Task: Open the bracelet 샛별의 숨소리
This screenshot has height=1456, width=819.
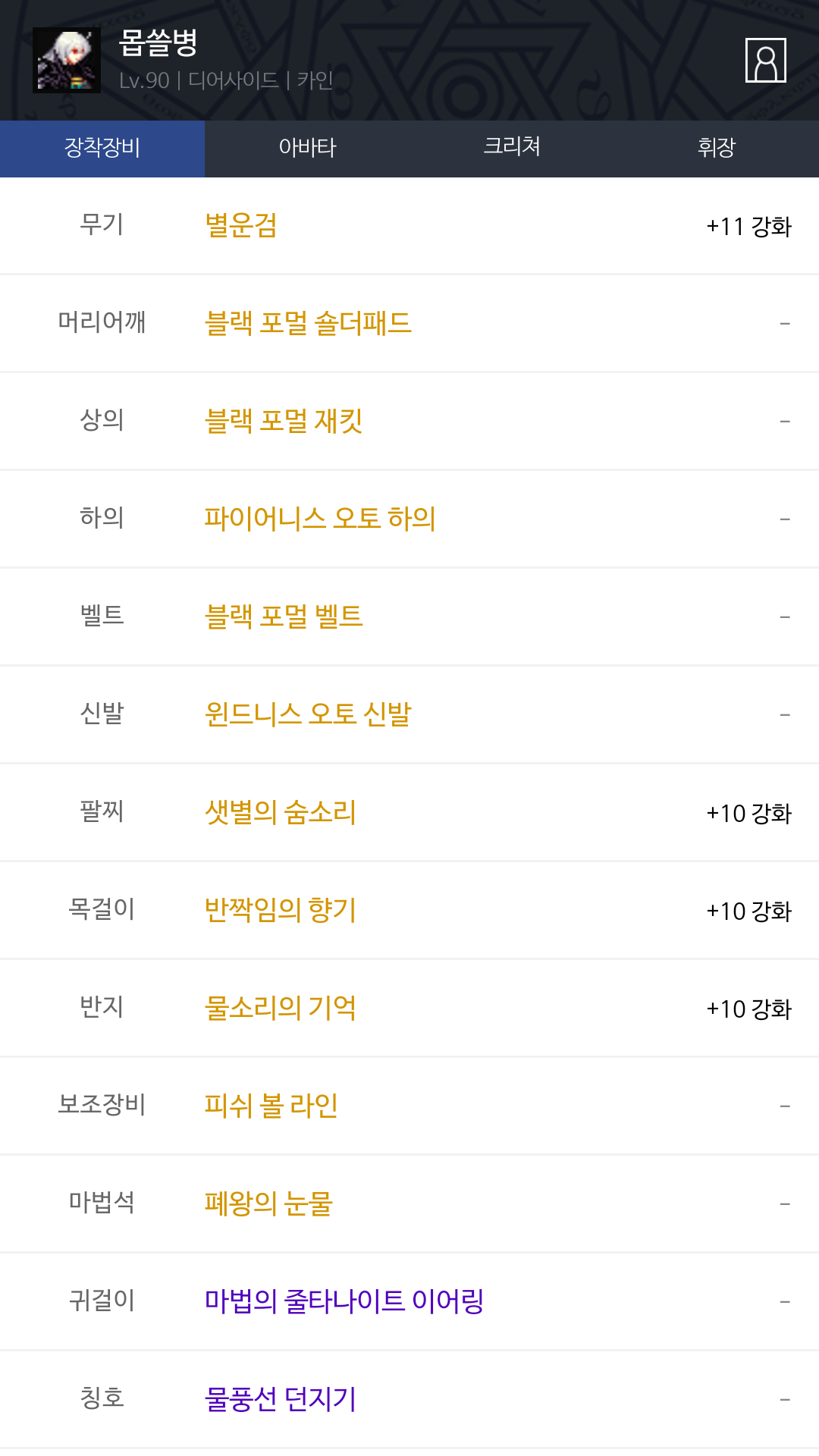Action: pyautogui.click(x=281, y=812)
